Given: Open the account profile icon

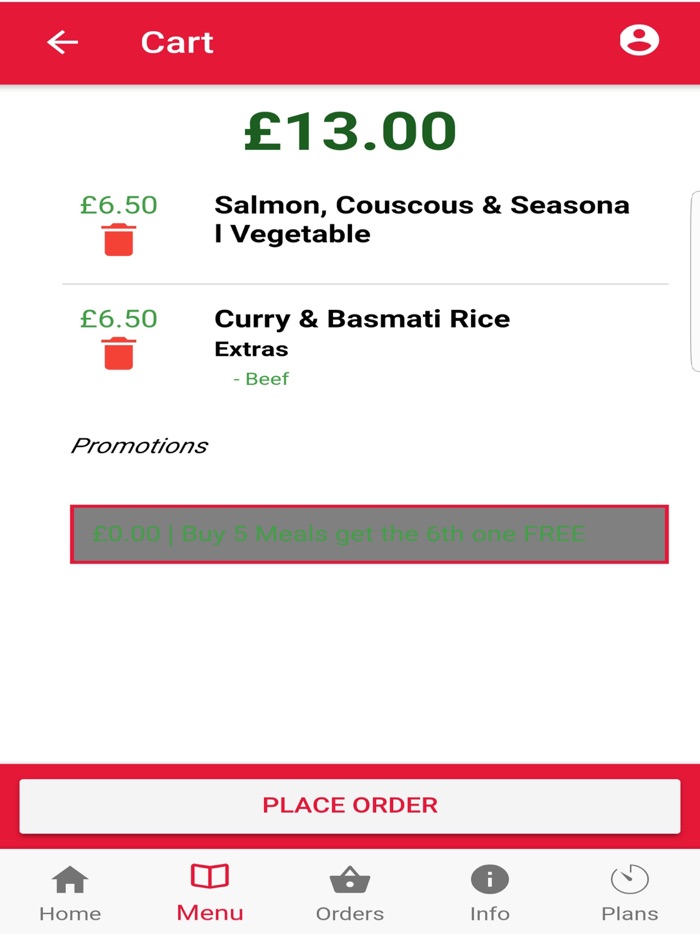Looking at the screenshot, I should (x=639, y=41).
